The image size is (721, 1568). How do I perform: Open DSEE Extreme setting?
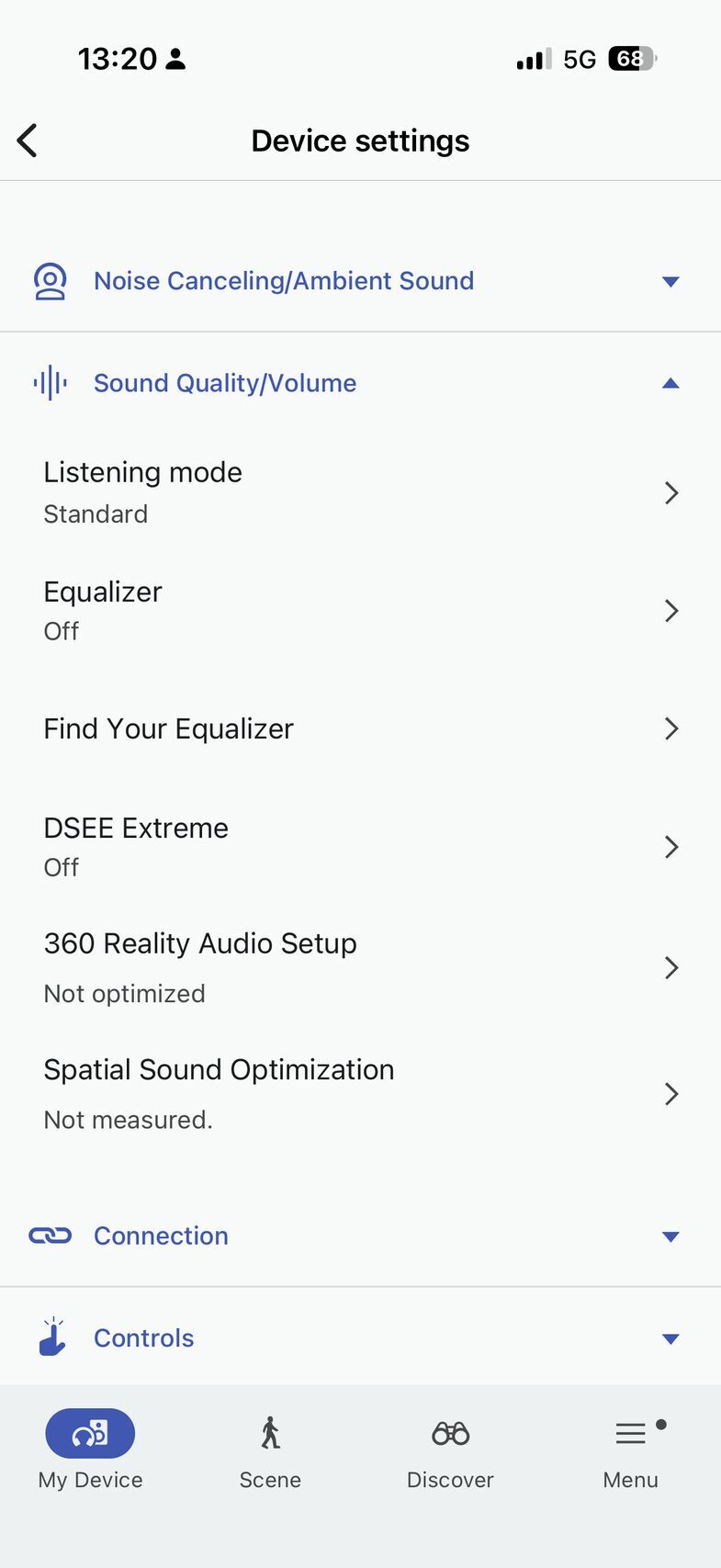click(x=358, y=846)
